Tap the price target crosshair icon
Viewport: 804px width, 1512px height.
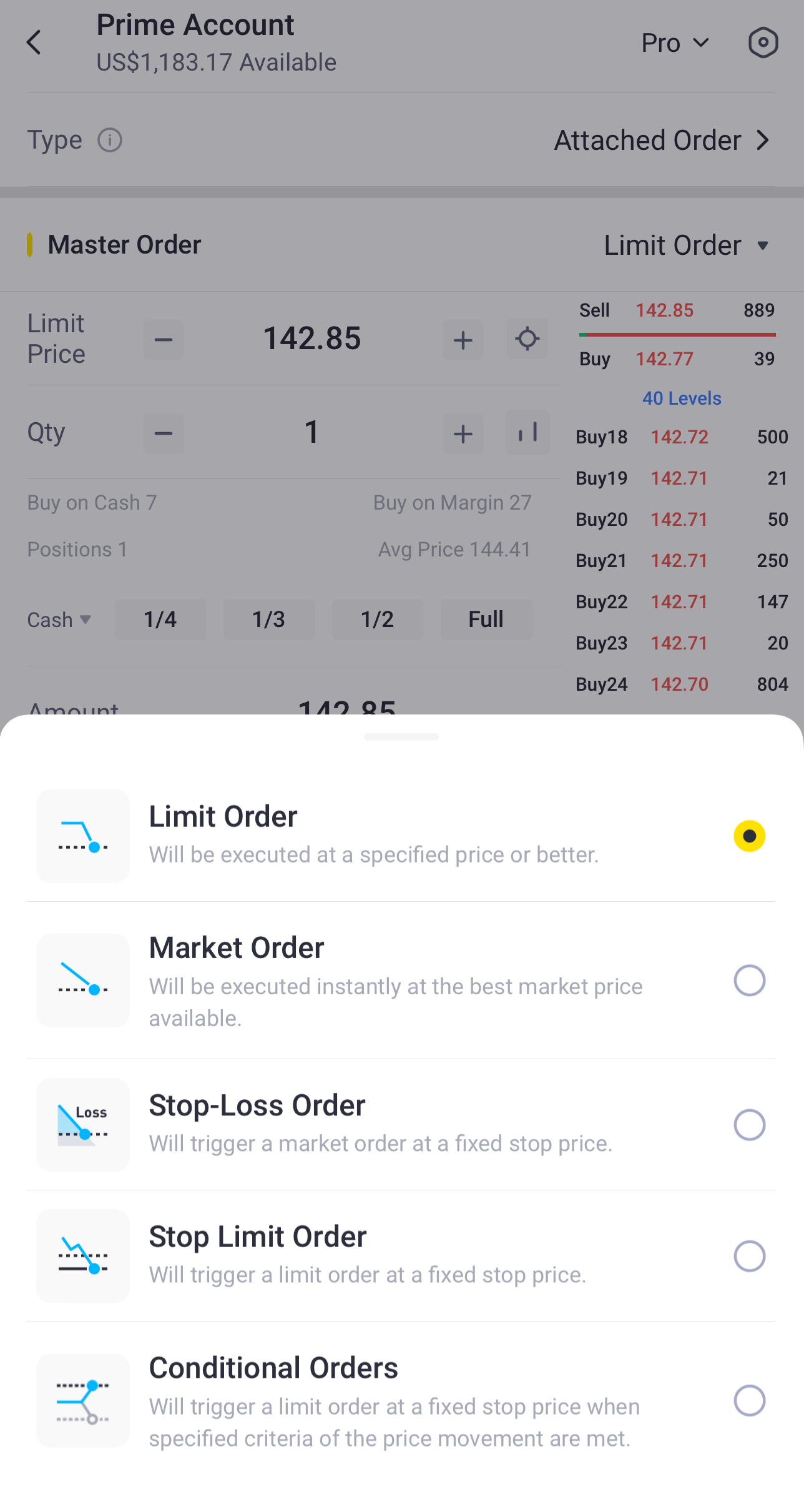[x=527, y=339]
